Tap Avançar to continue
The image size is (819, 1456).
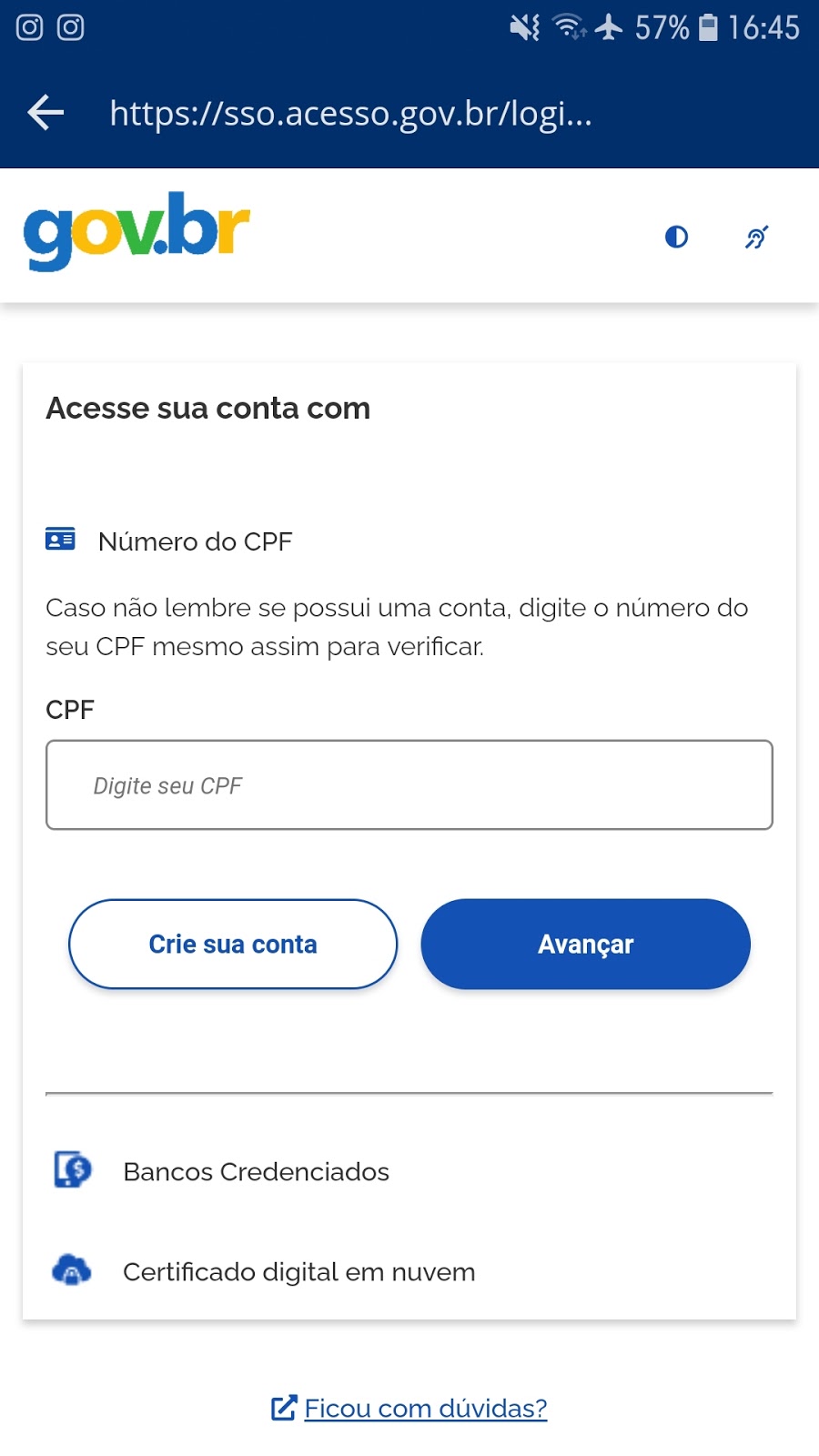click(585, 945)
